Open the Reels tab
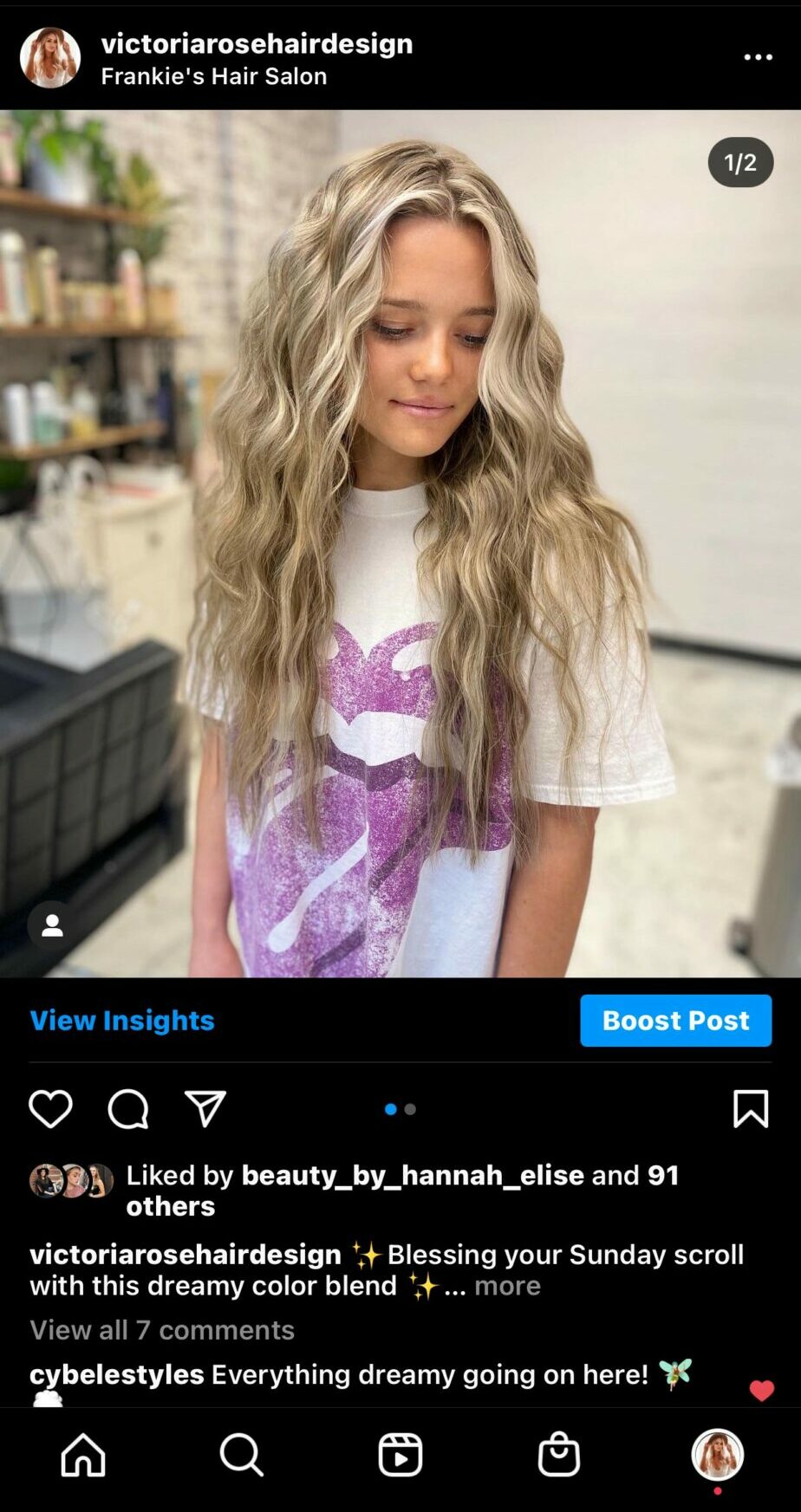801x1512 pixels. [x=400, y=1455]
